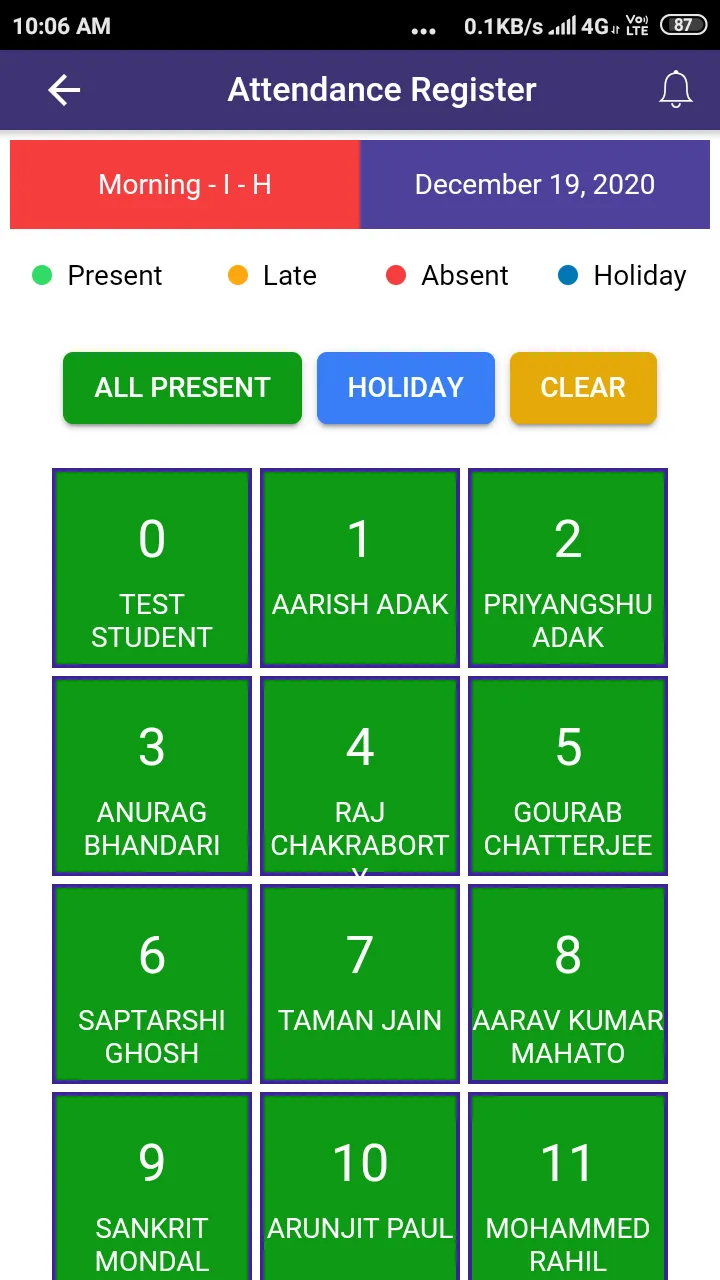The image size is (720, 1280).
Task: Select the red Absent legend dot
Action: pyautogui.click(x=397, y=275)
